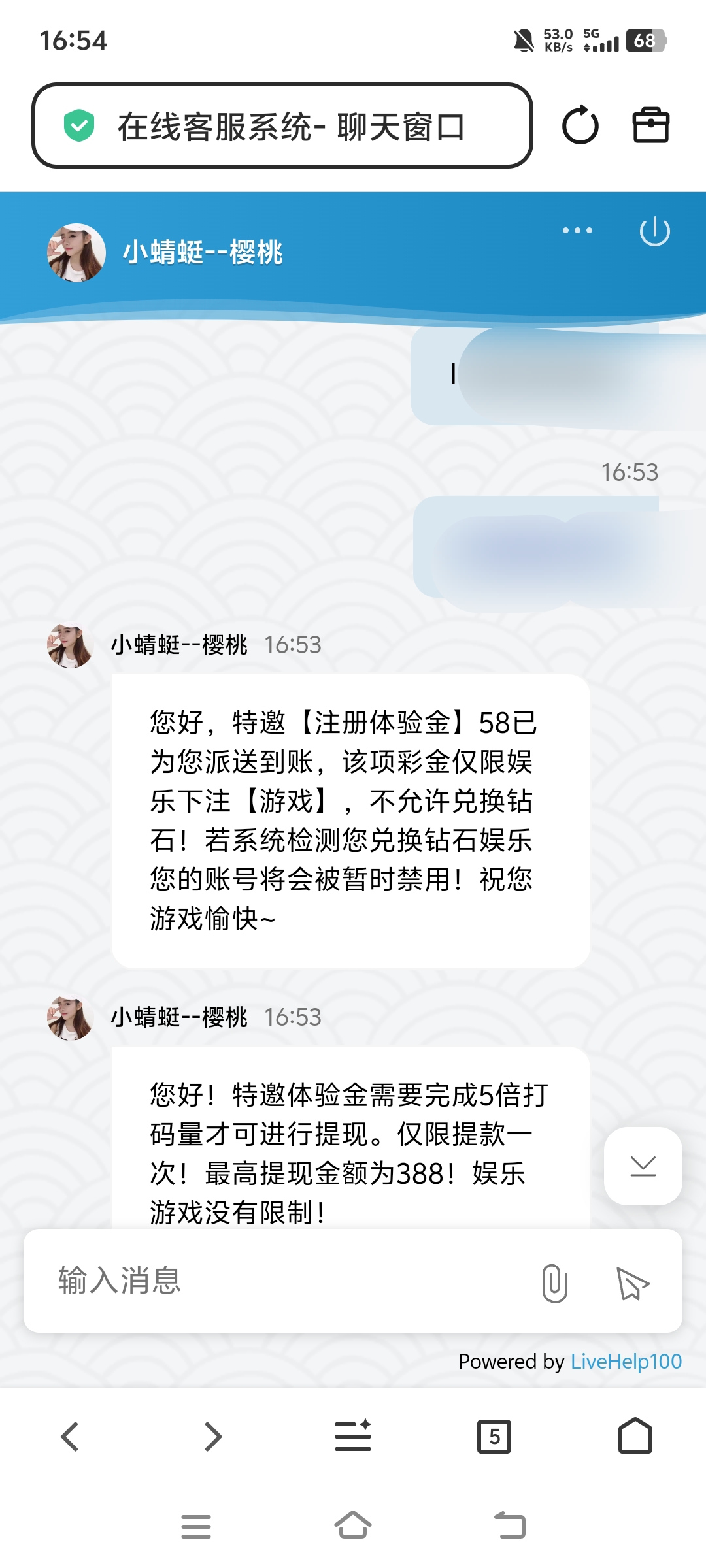Tap the browser address bar titled 在线客服系统

tap(281, 125)
